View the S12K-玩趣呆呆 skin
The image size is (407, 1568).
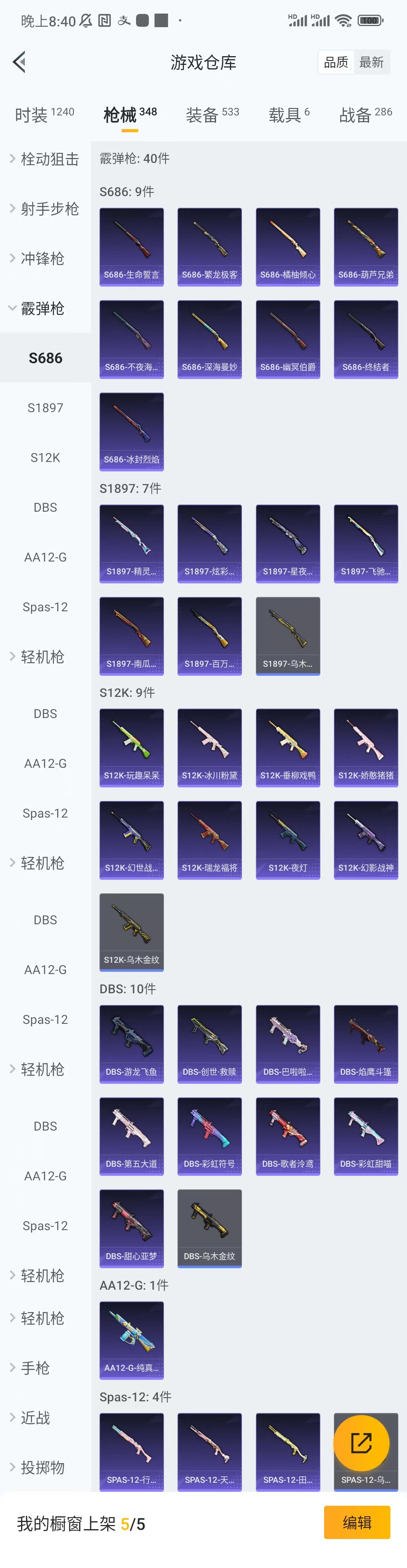[132, 747]
